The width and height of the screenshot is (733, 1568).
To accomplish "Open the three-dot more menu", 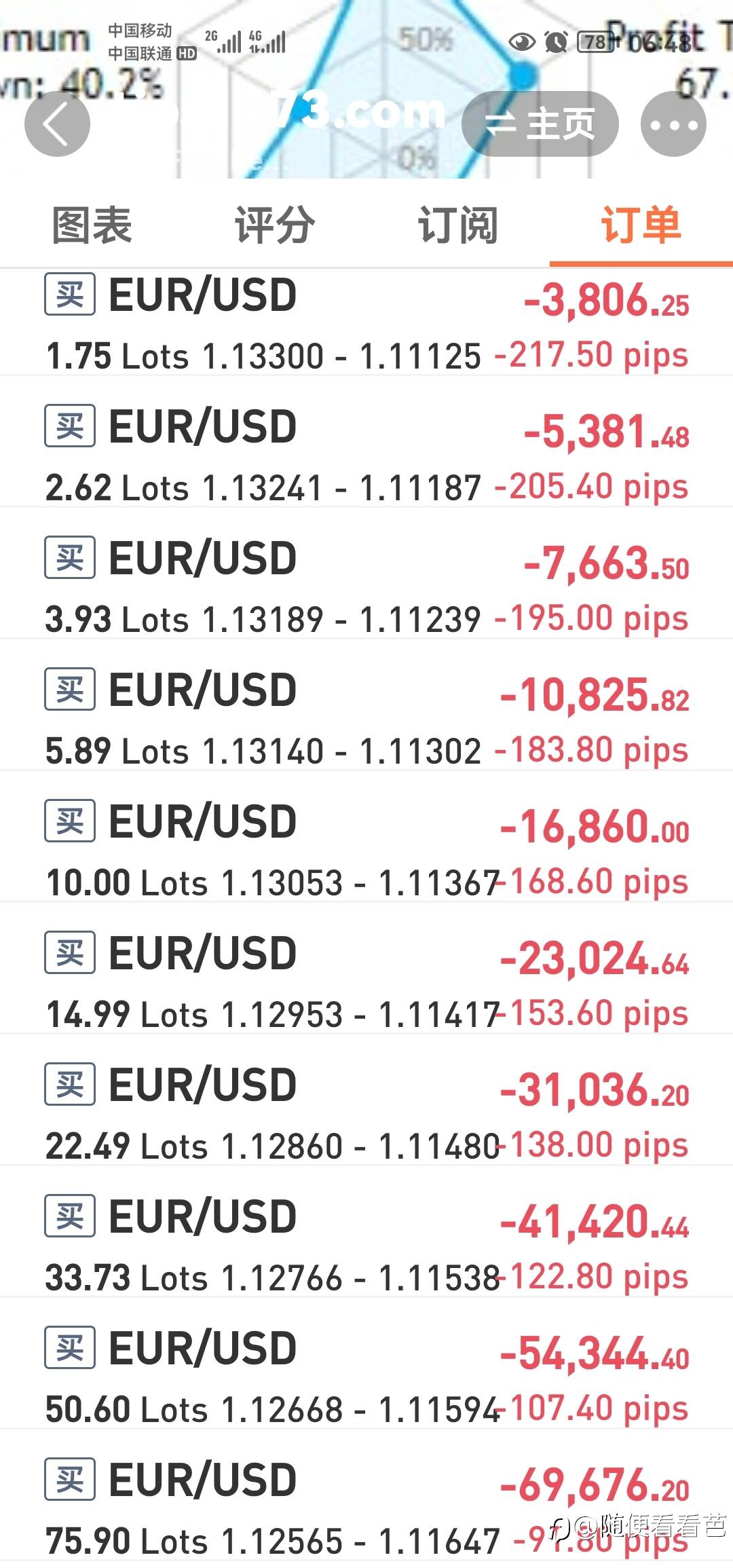I will pos(673,124).
